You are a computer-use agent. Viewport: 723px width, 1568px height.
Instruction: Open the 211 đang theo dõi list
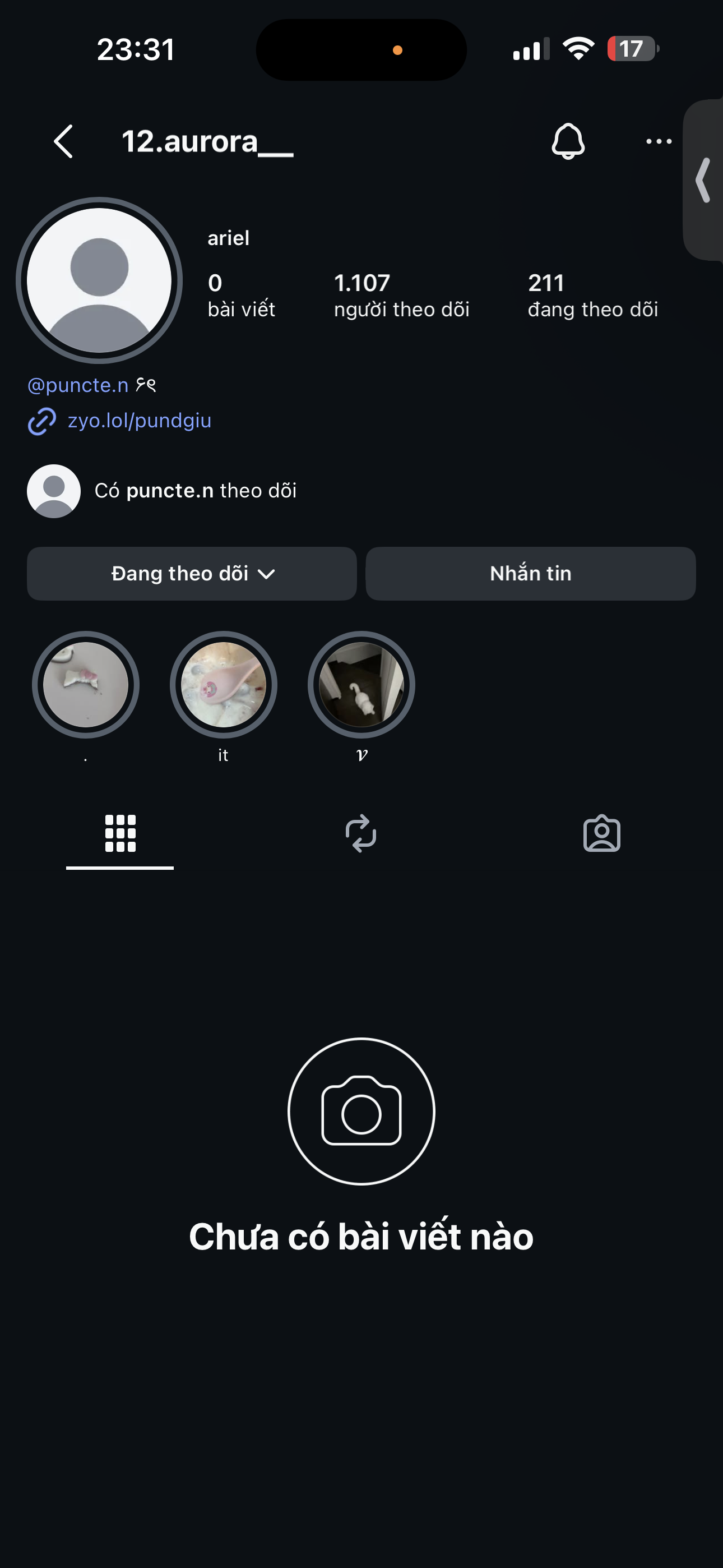[593, 295]
